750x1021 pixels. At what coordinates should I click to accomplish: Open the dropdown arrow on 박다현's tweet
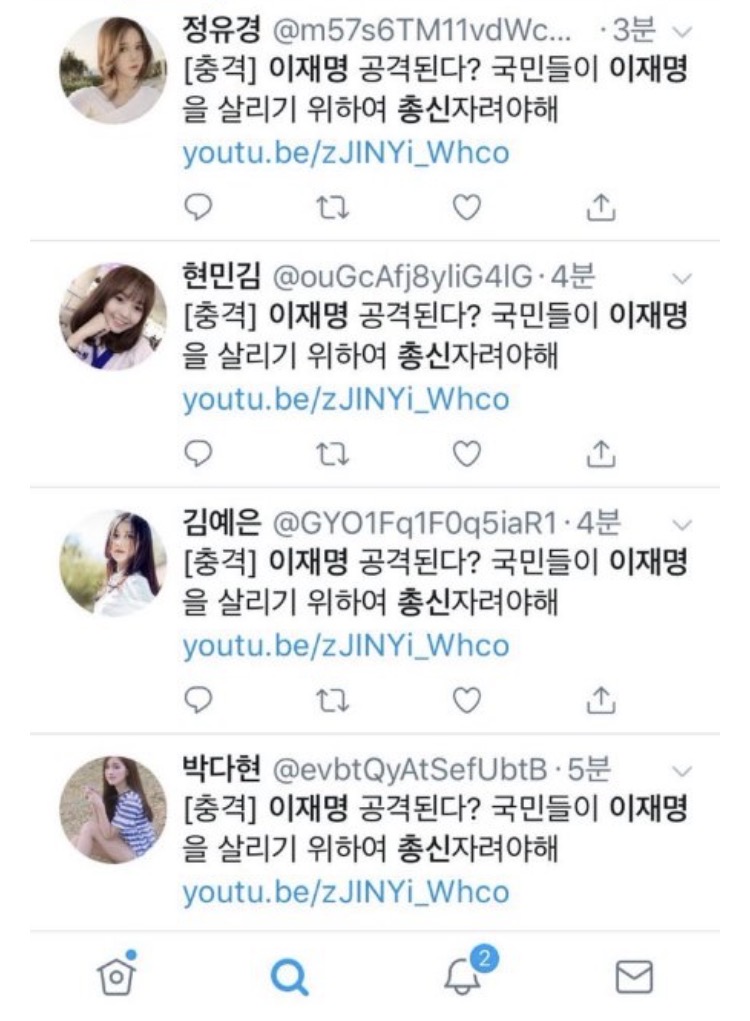point(684,770)
